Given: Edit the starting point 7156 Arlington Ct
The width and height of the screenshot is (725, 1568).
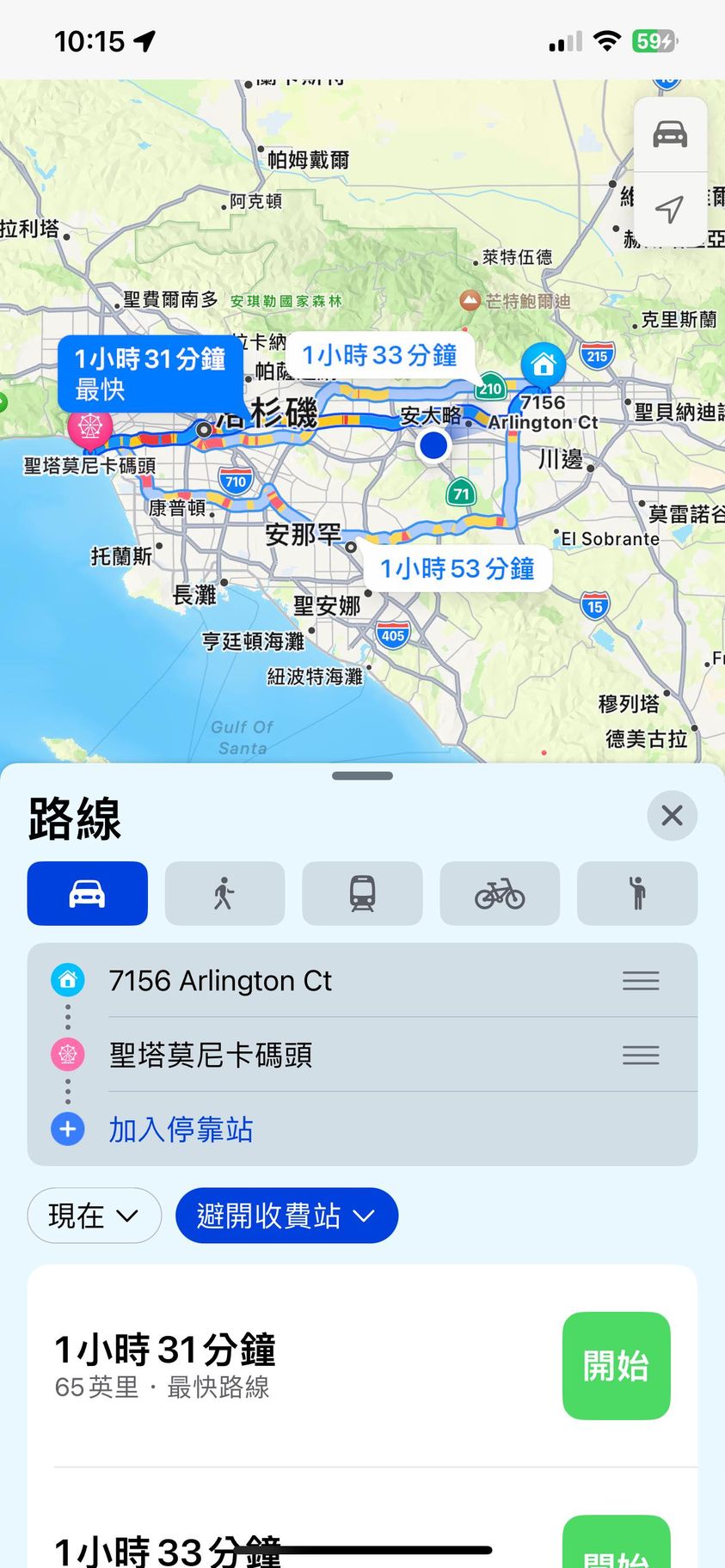Looking at the screenshot, I should [220, 980].
